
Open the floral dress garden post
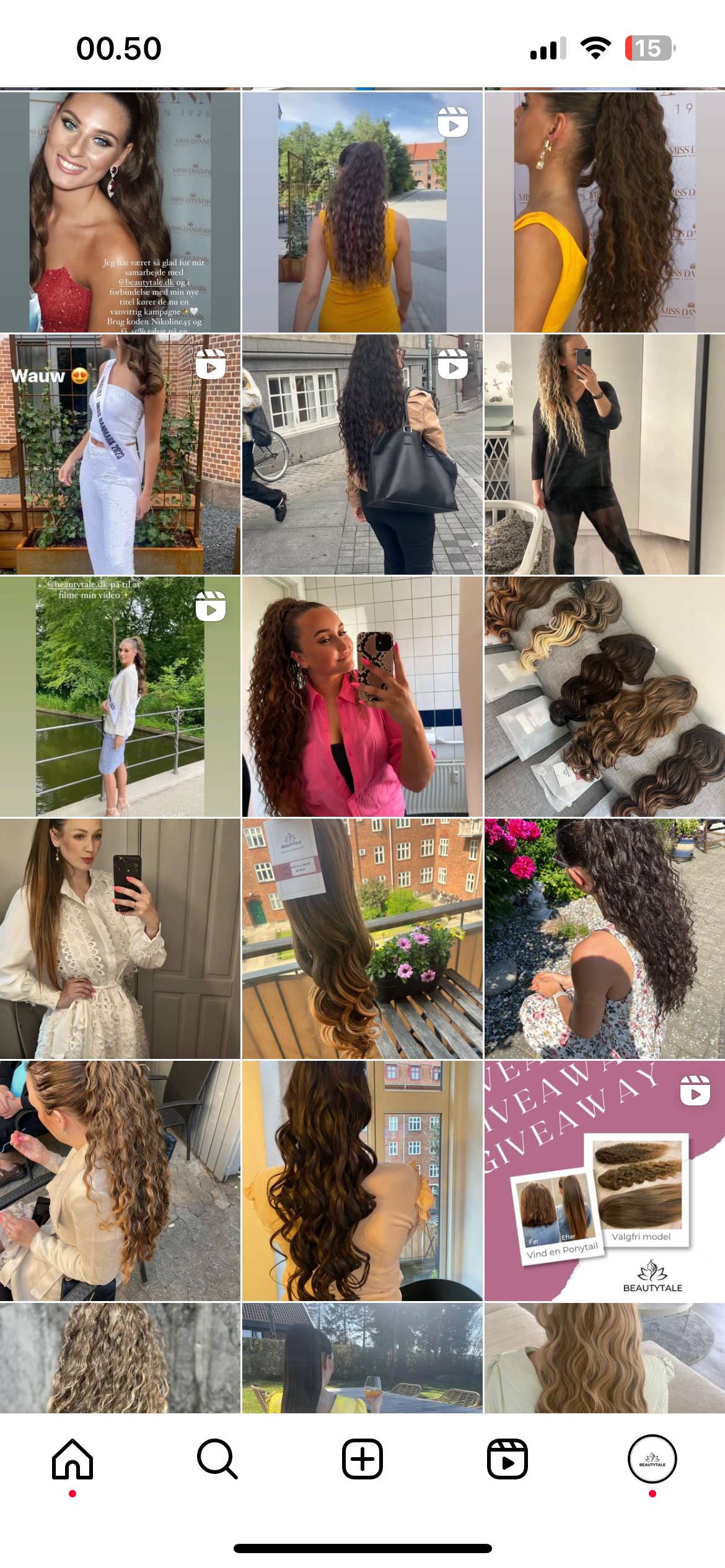pyautogui.click(x=604, y=938)
